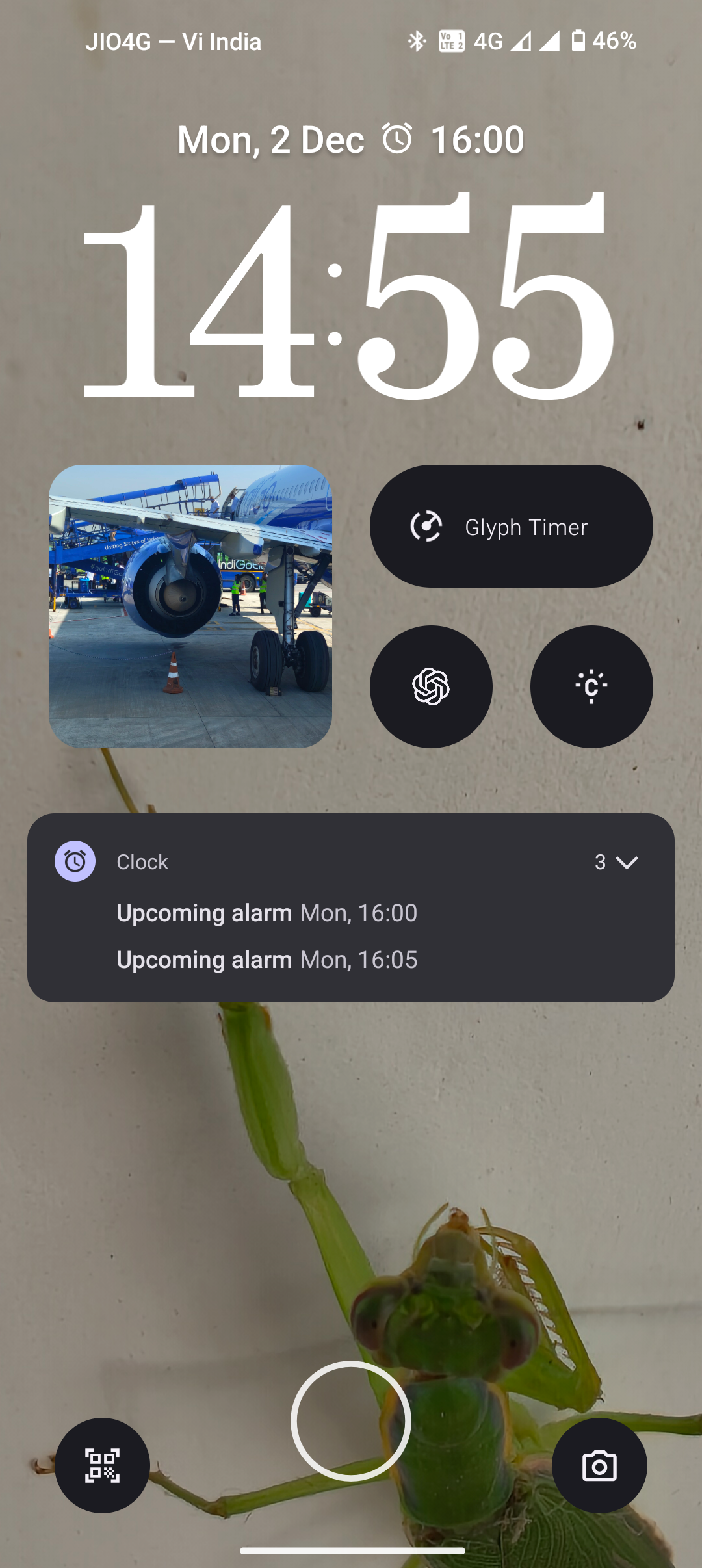Open the Glyph Timer widget
Screen dimensions: 702x1568
pos(511,526)
